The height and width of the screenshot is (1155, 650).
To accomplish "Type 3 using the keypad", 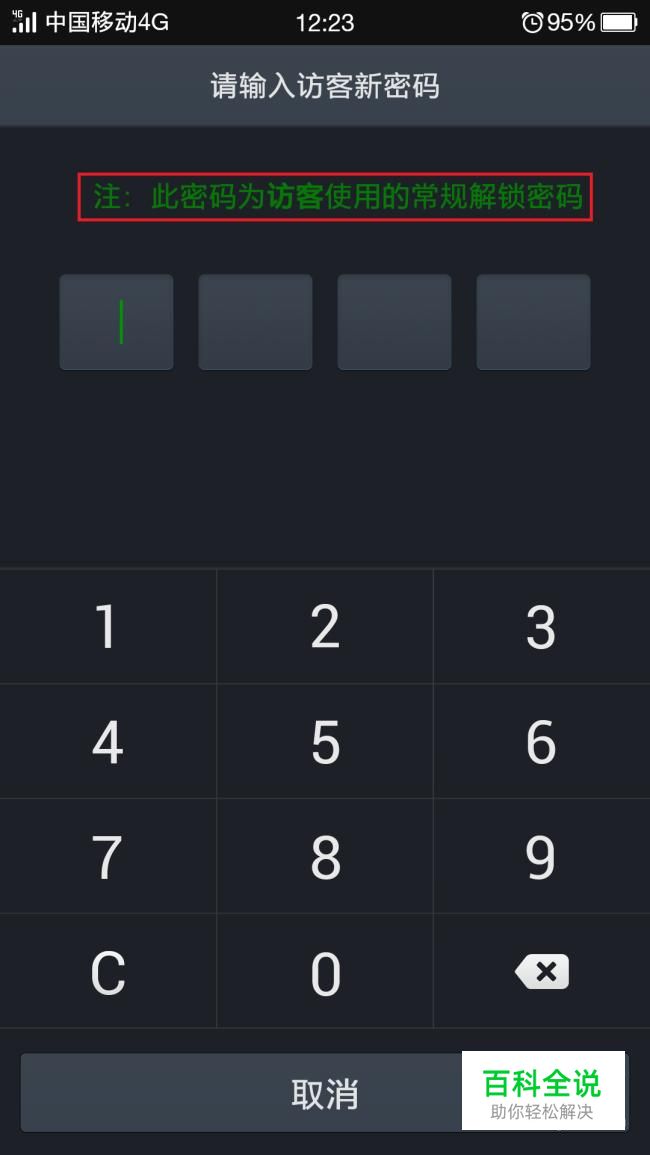I will (x=541, y=627).
